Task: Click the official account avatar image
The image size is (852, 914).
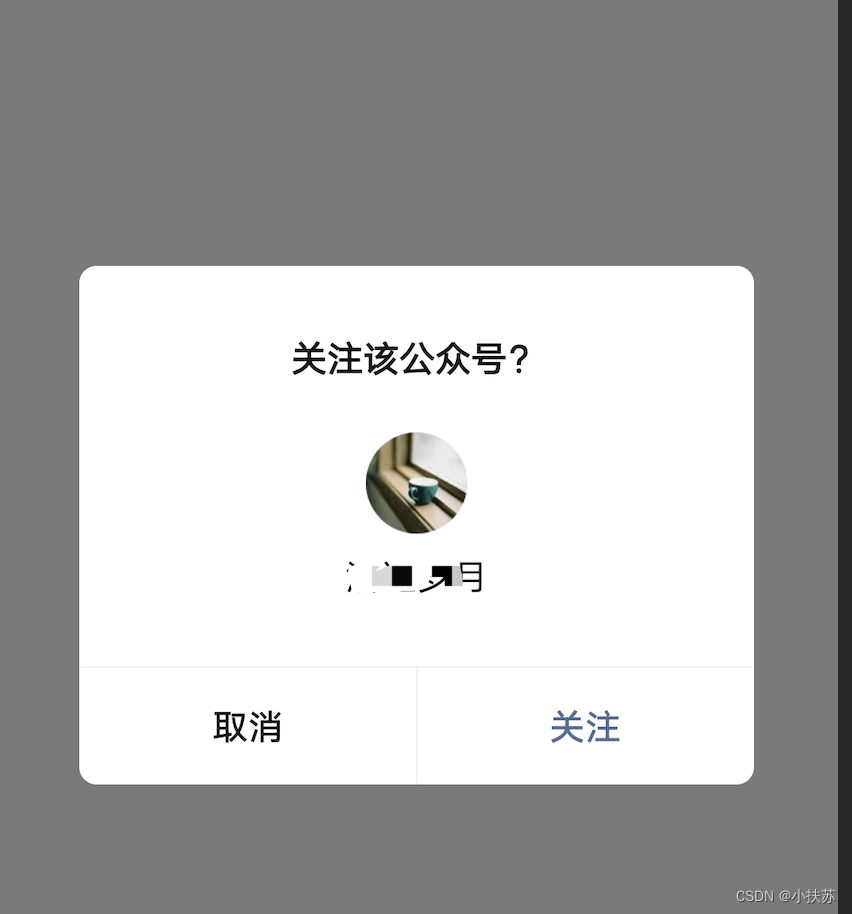Action: [x=416, y=483]
